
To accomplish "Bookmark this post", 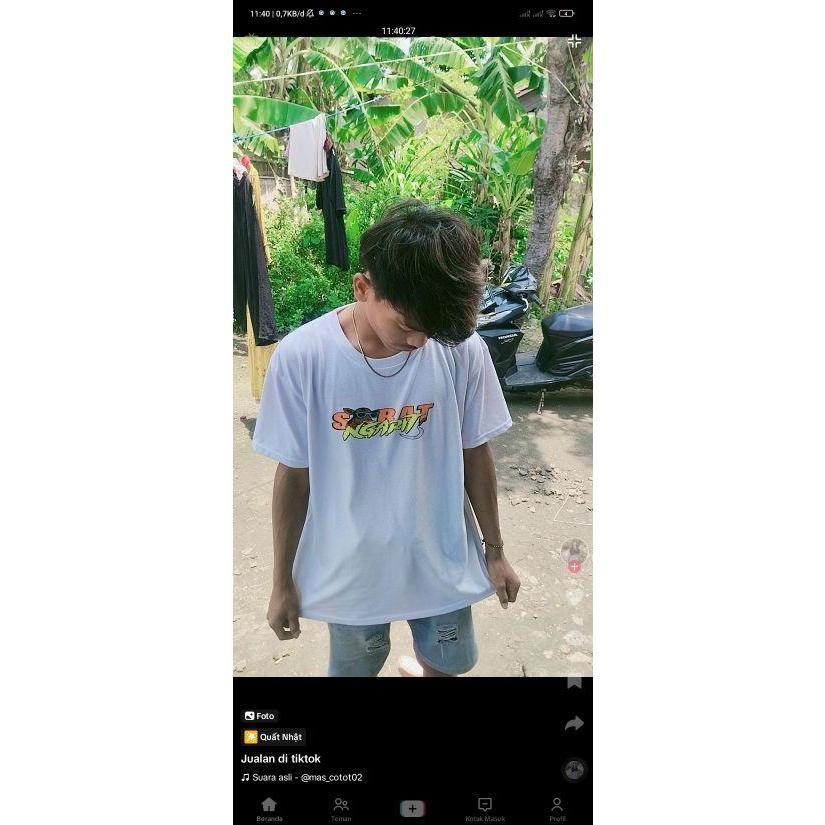I will coord(574,681).
